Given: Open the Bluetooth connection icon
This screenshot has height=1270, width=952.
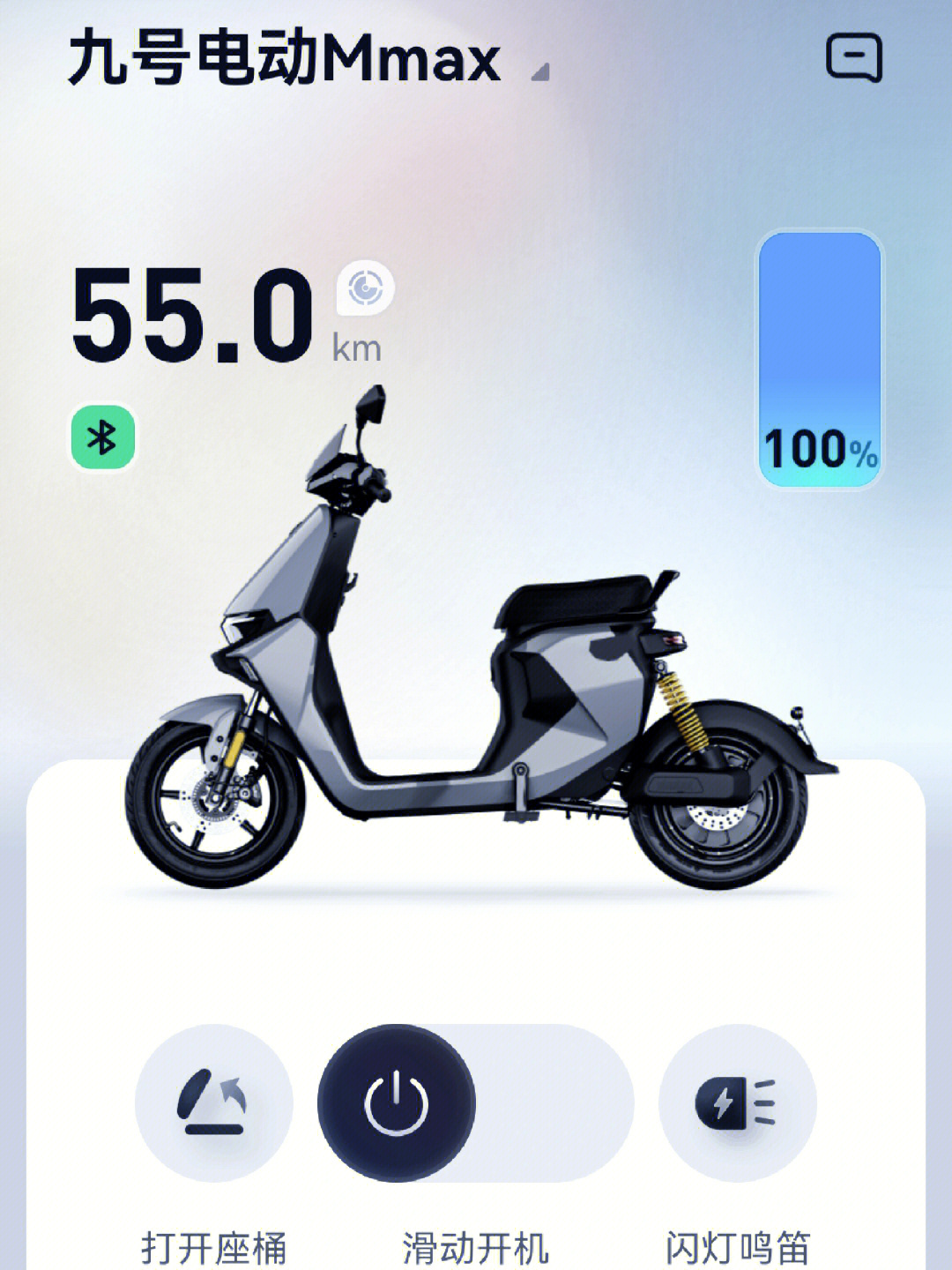Looking at the screenshot, I should pos(103,437).
